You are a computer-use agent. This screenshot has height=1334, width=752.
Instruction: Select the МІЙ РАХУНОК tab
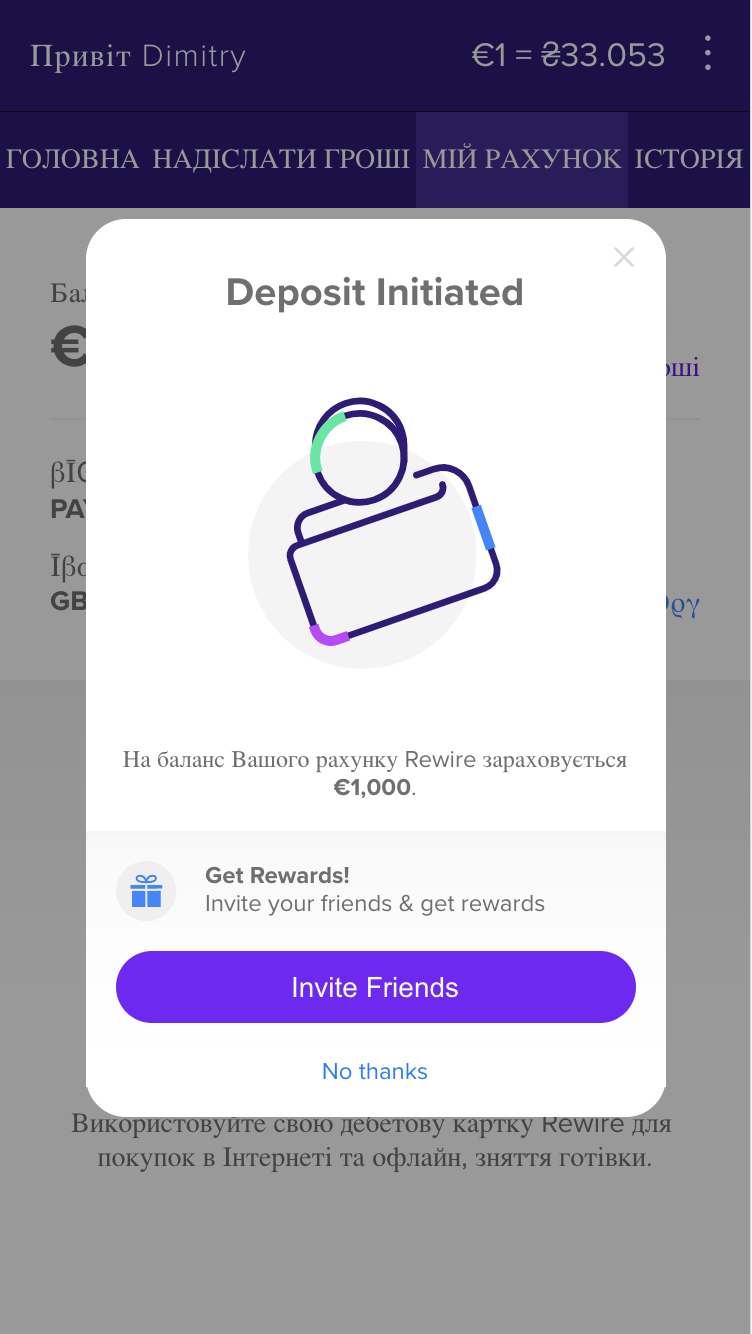point(522,159)
